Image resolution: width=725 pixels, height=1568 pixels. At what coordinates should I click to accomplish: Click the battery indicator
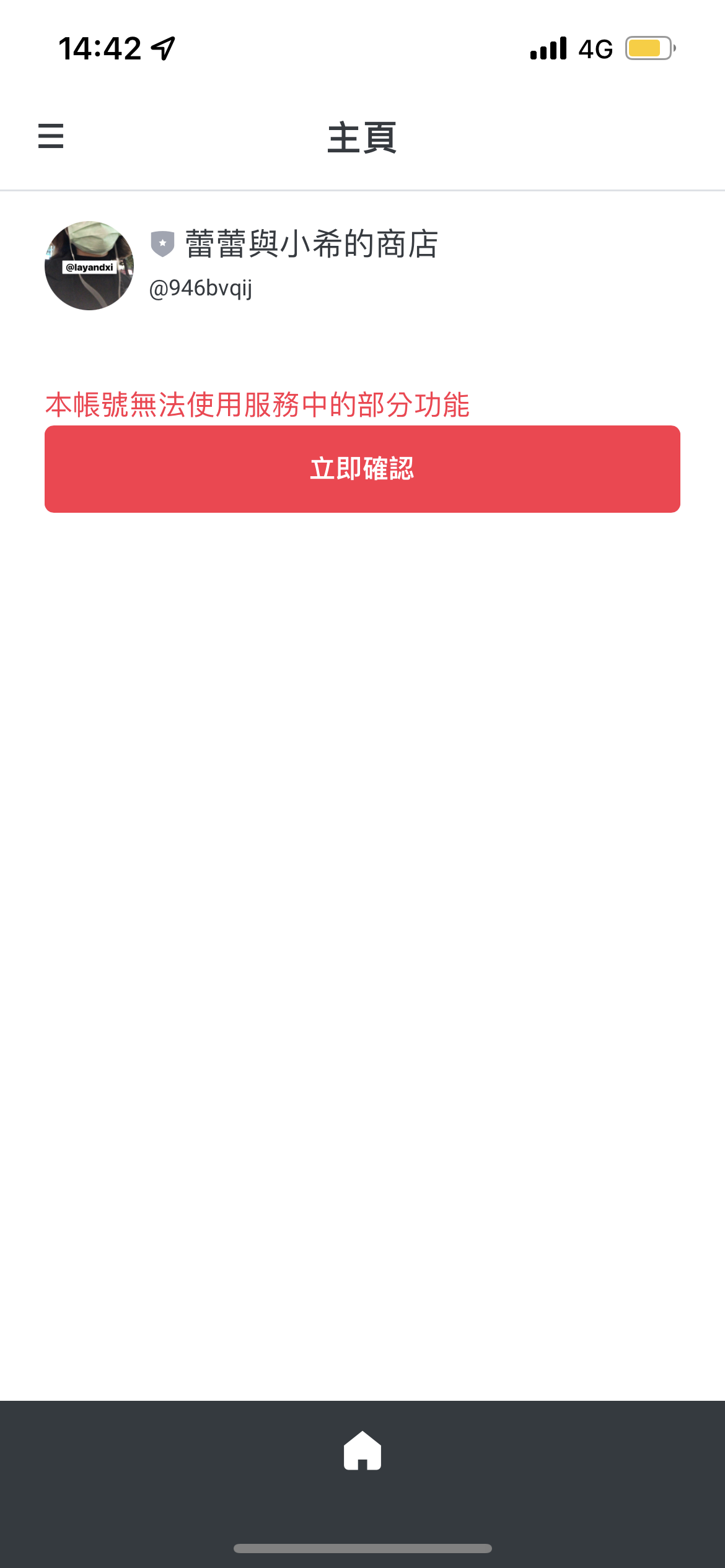[x=650, y=48]
